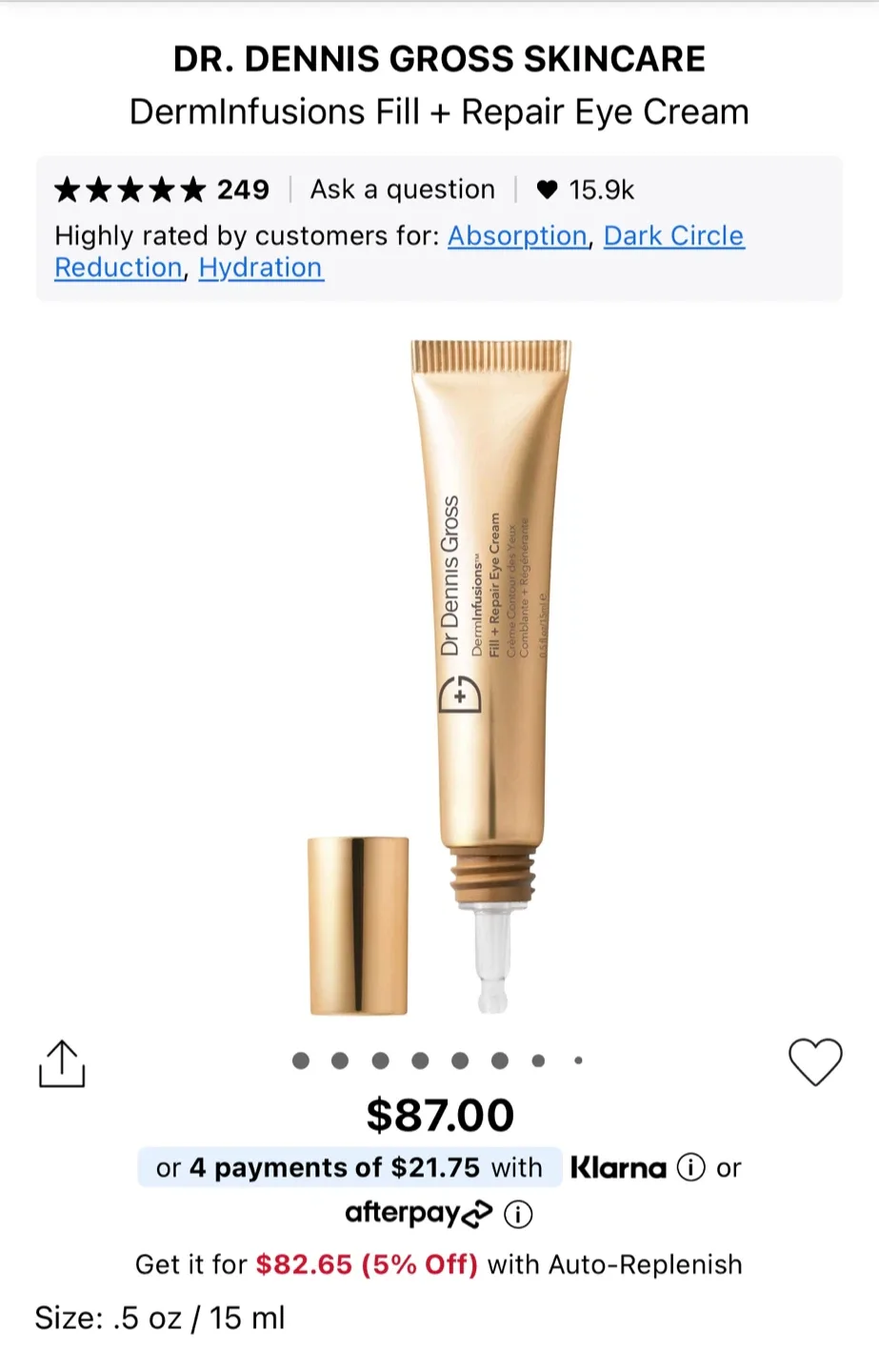Click the Klarna info icon
The width and height of the screenshot is (879, 1372).
point(689,1167)
